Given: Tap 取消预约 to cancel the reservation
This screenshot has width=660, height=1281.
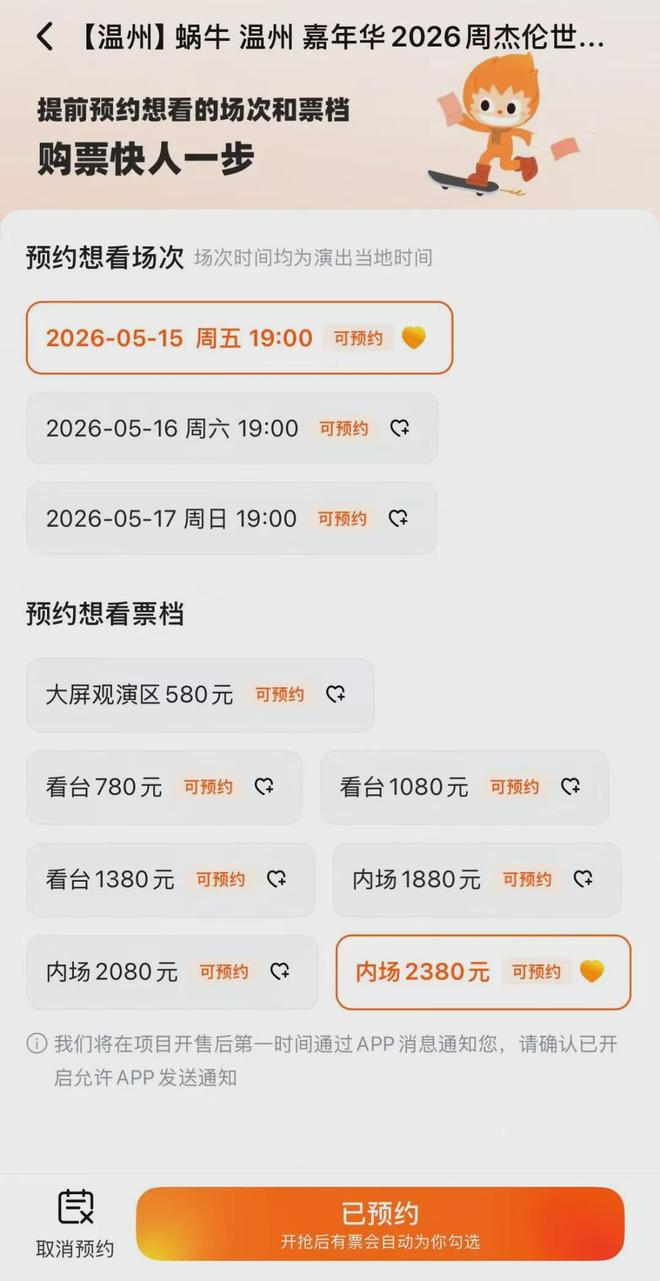Looking at the screenshot, I should click(75, 1222).
